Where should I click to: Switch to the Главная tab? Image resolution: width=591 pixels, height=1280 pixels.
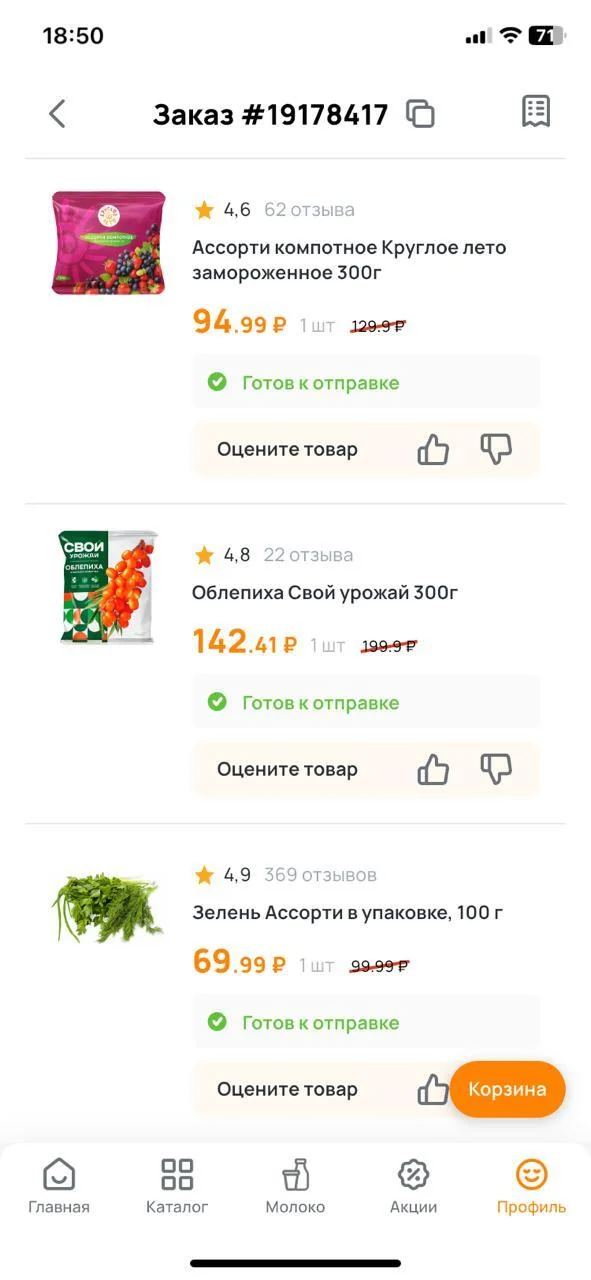click(59, 1187)
